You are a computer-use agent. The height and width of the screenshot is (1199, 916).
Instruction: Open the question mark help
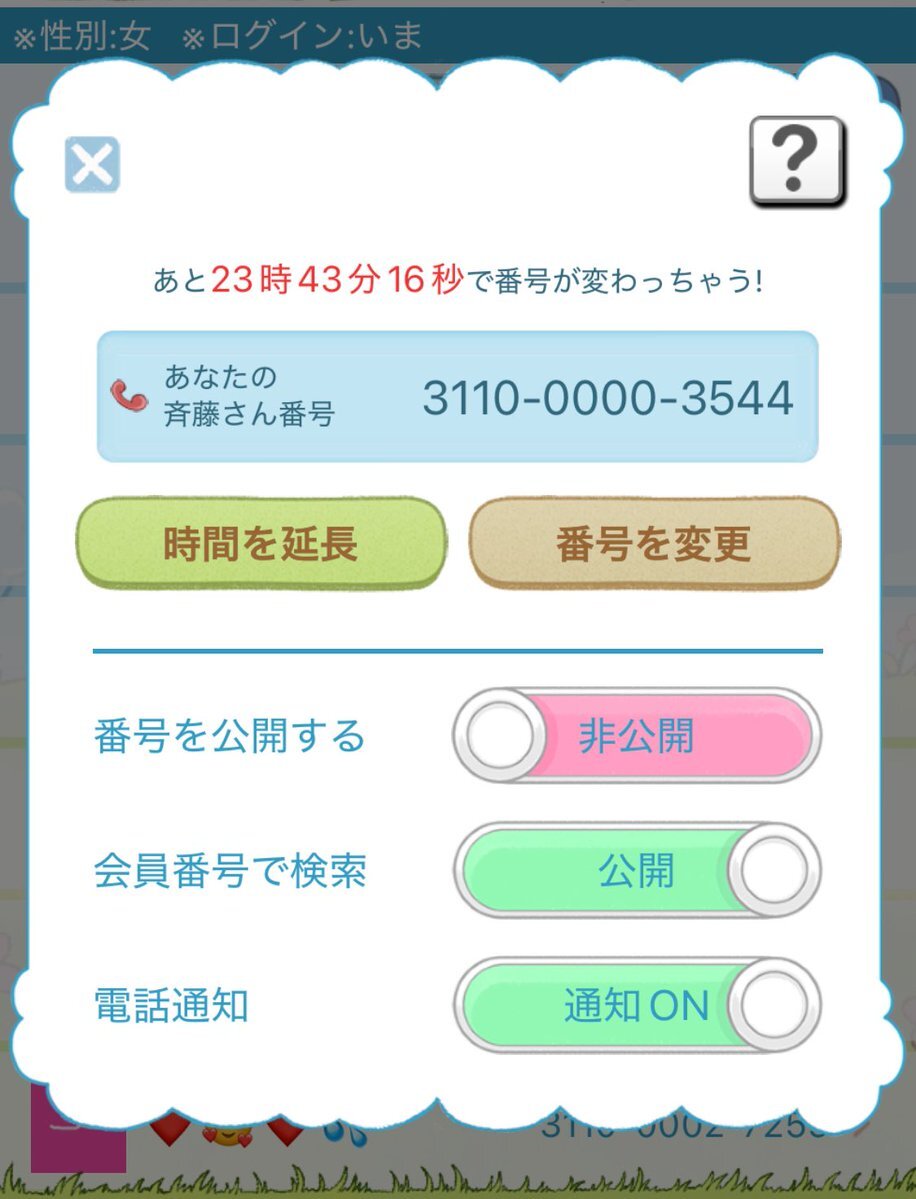797,161
